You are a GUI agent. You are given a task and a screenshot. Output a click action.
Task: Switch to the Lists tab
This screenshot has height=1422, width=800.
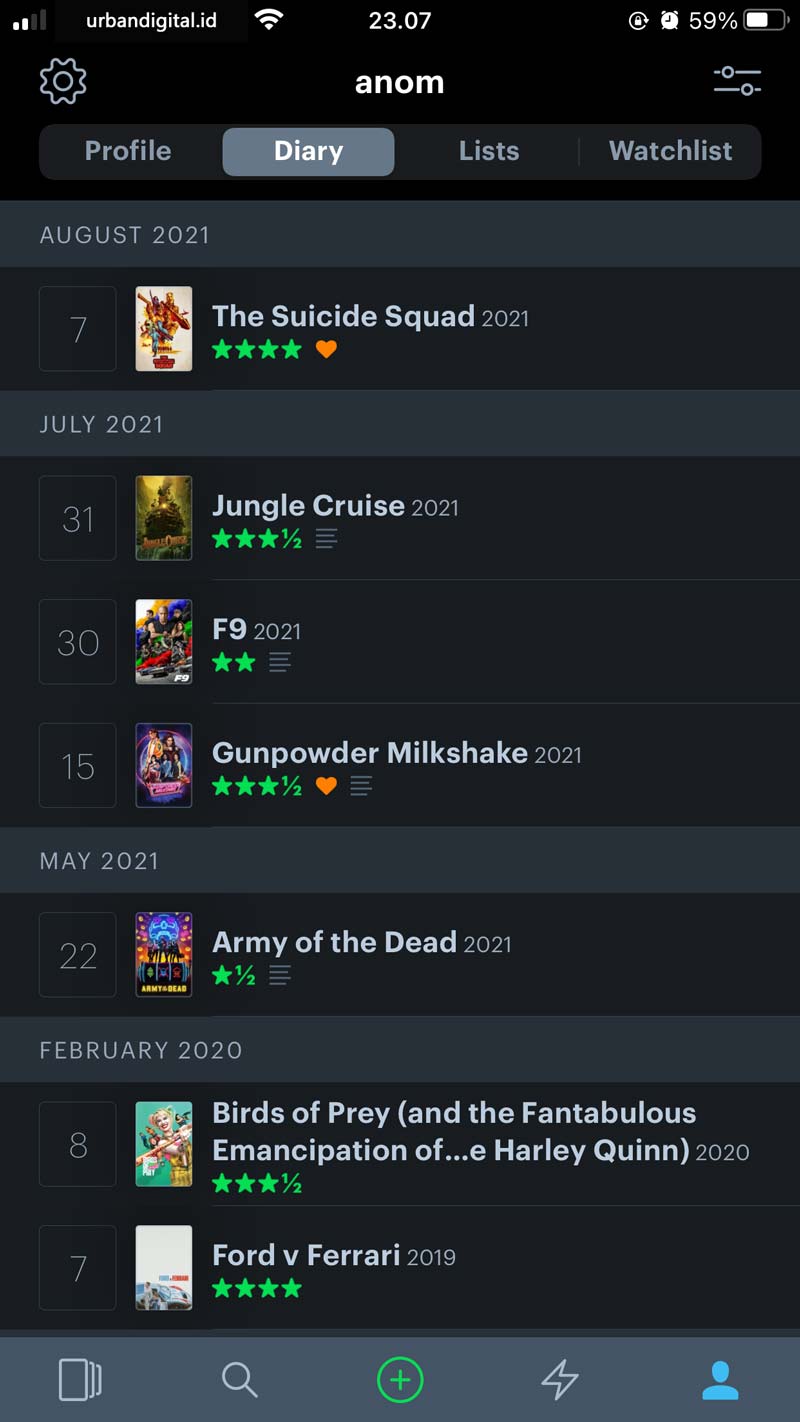click(489, 151)
